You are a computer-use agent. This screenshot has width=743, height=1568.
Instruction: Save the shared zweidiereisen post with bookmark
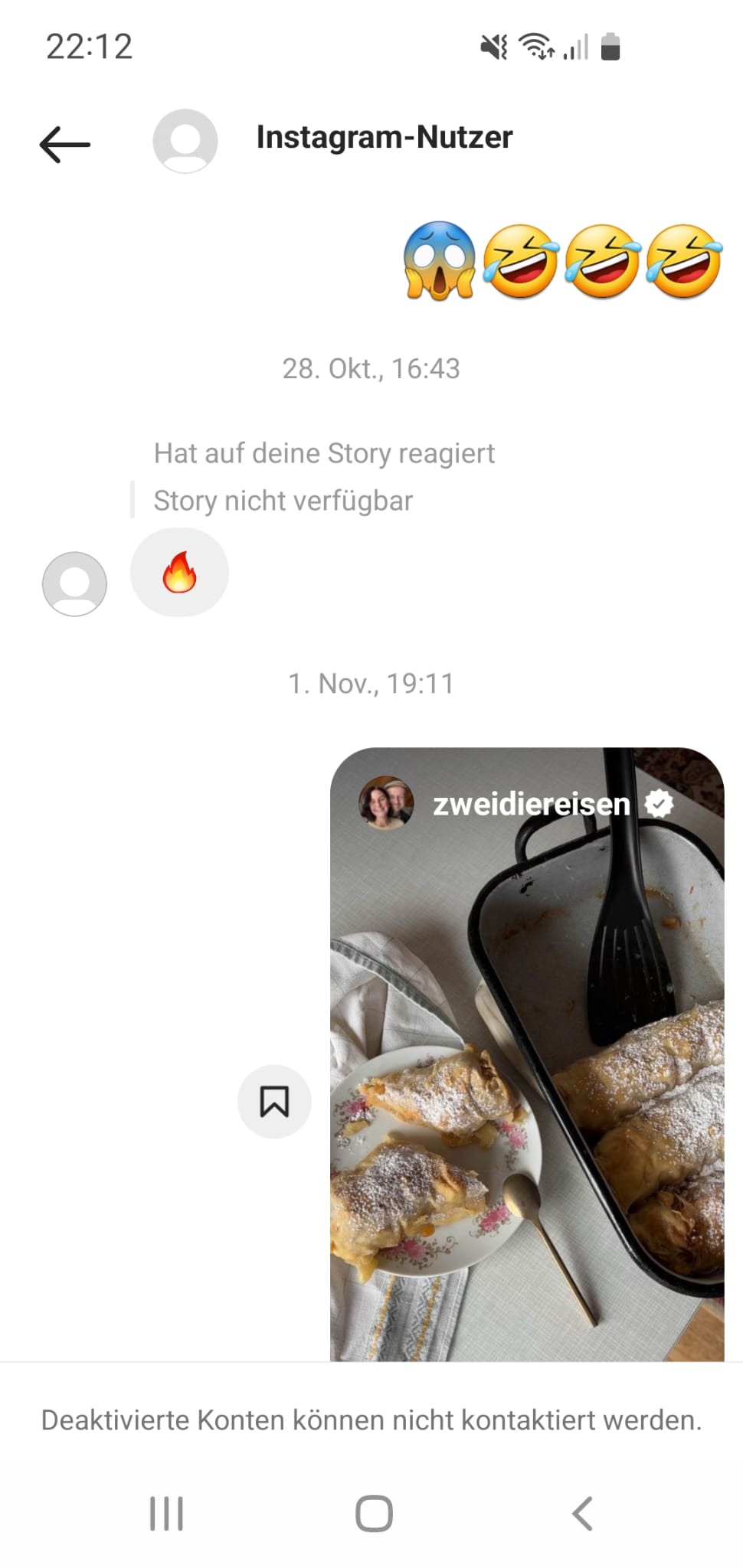pyautogui.click(x=274, y=1102)
